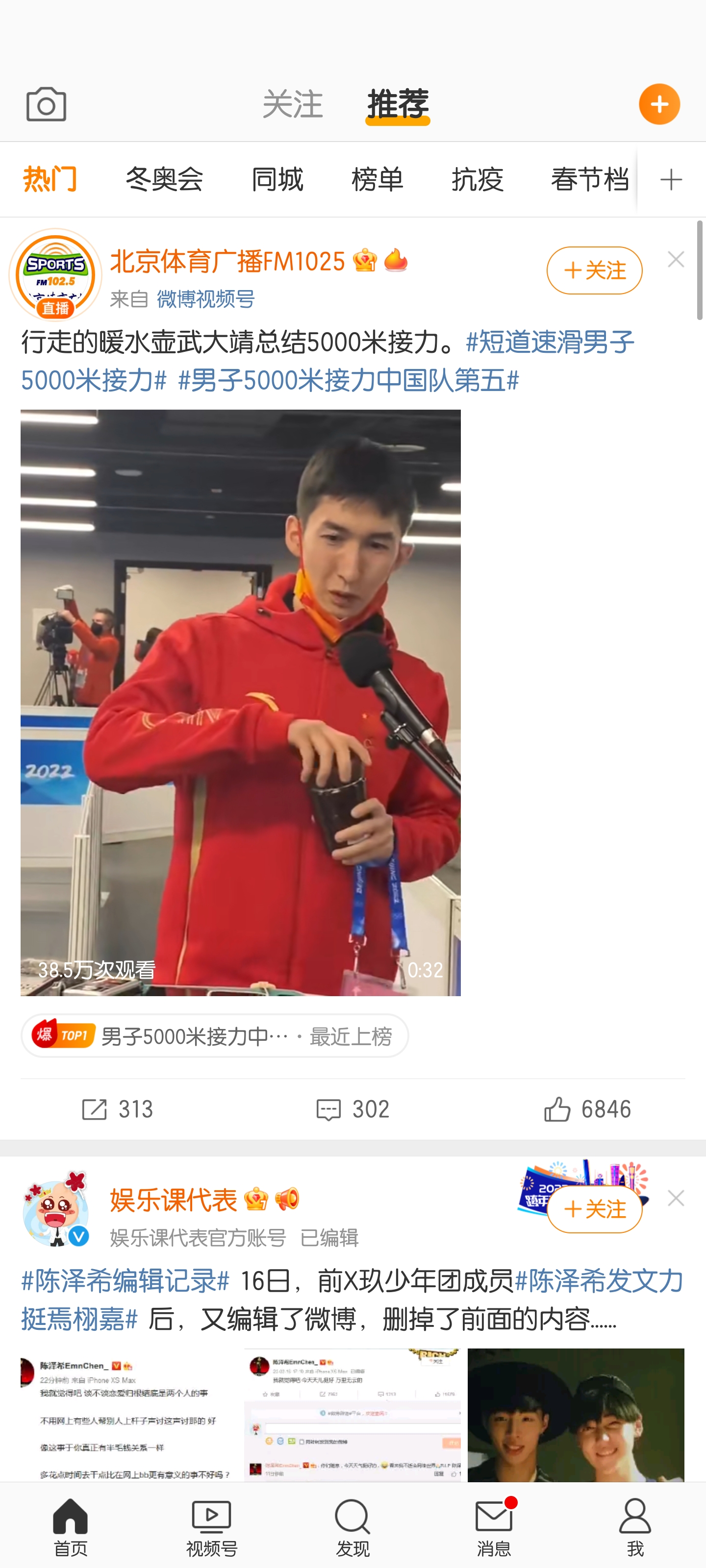Dismiss the FM1025 post with the X
This screenshot has height=1568, width=706.
pyautogui.click(x=676, y=259)
